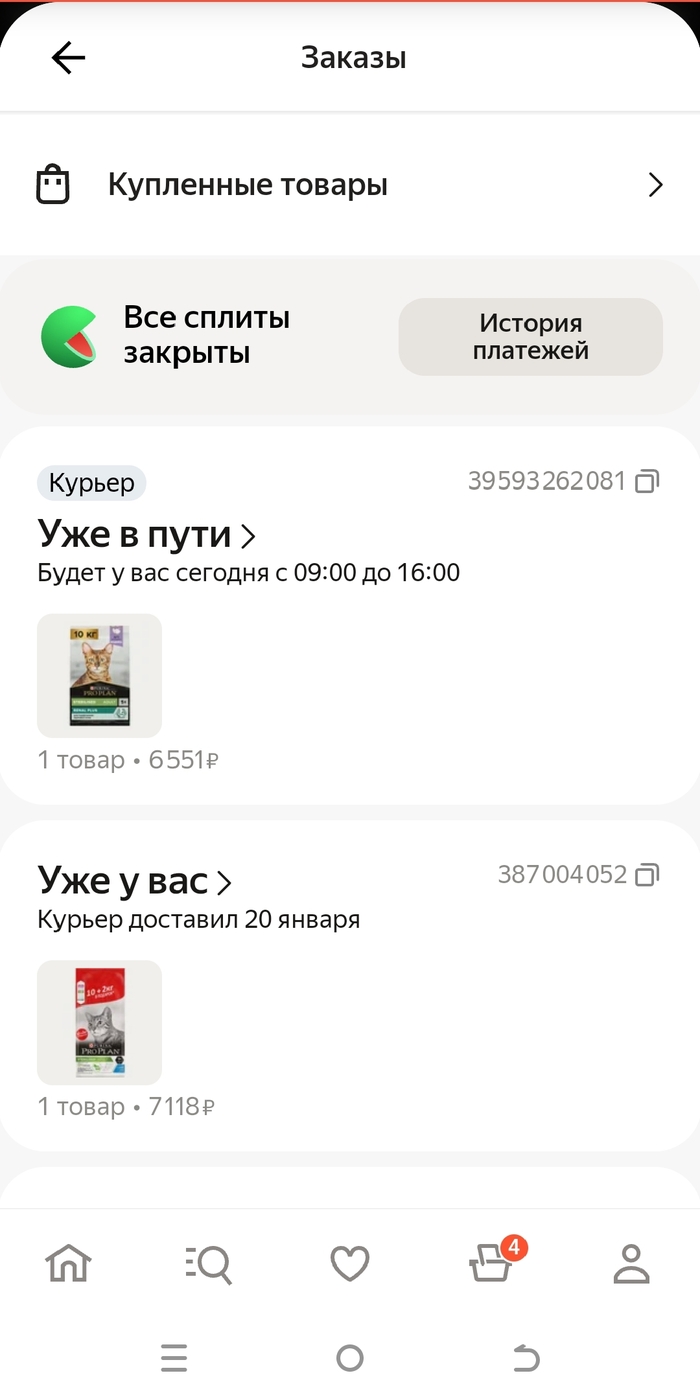Copy order number 387004052

coord(647,875)
